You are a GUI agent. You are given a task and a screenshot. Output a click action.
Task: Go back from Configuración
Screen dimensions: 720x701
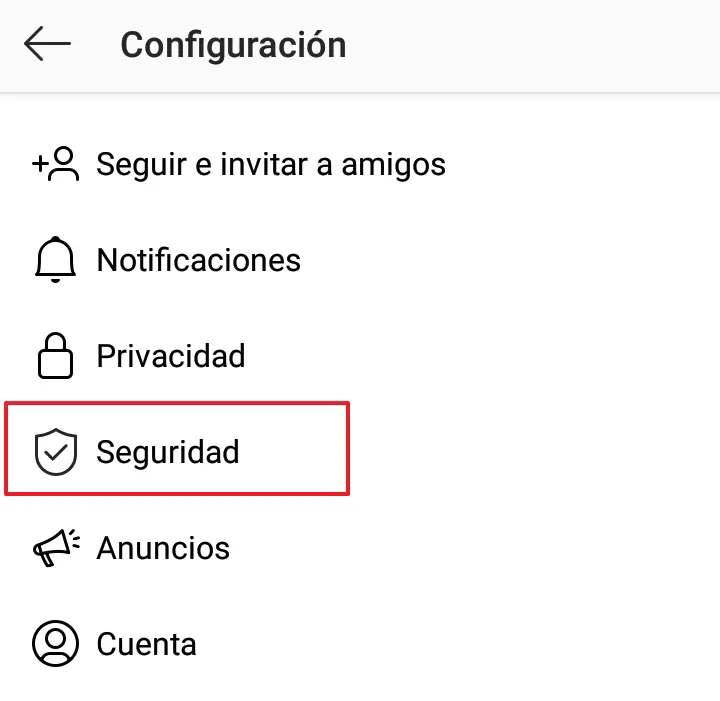pyautogui.click(x=47, y=45)
